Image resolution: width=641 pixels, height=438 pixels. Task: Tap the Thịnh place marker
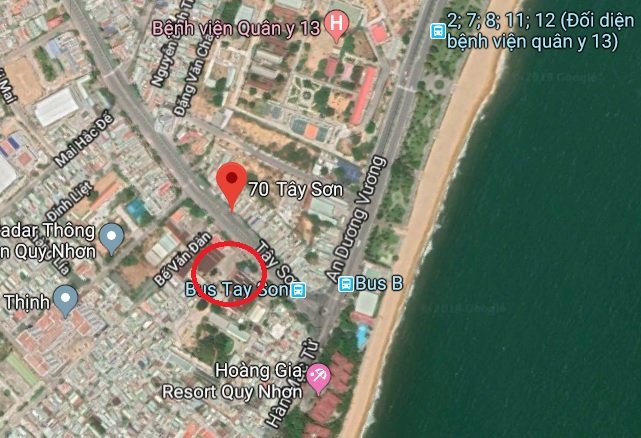(66, 297)
